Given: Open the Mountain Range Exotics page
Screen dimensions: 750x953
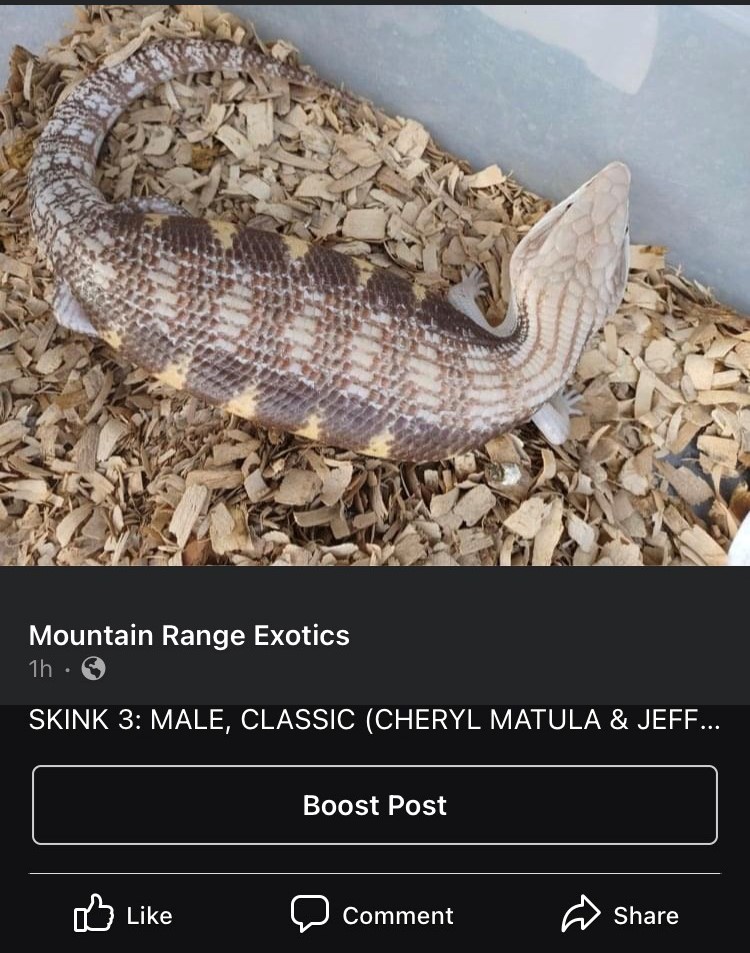Looking at the screenshot, I should coord(189,635).
